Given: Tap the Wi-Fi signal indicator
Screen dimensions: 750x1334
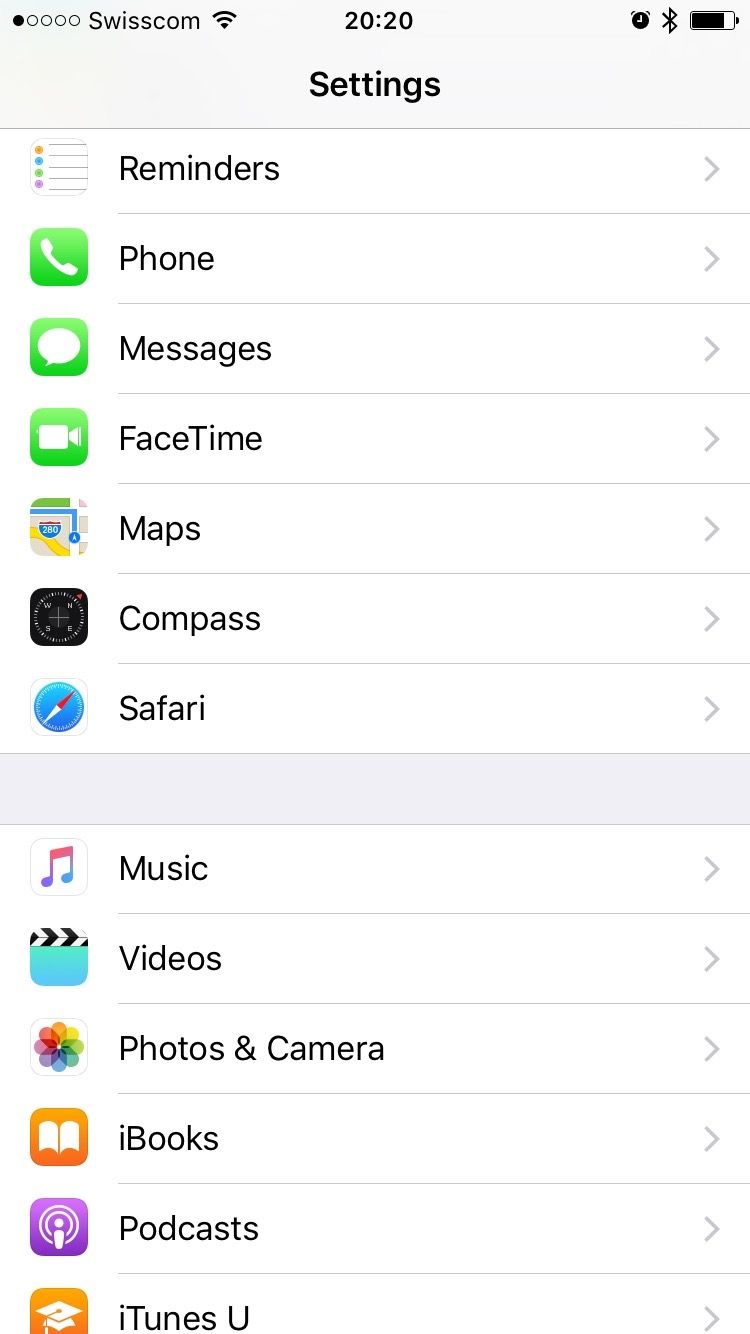Looking at the screenshot, I should 225,19.
